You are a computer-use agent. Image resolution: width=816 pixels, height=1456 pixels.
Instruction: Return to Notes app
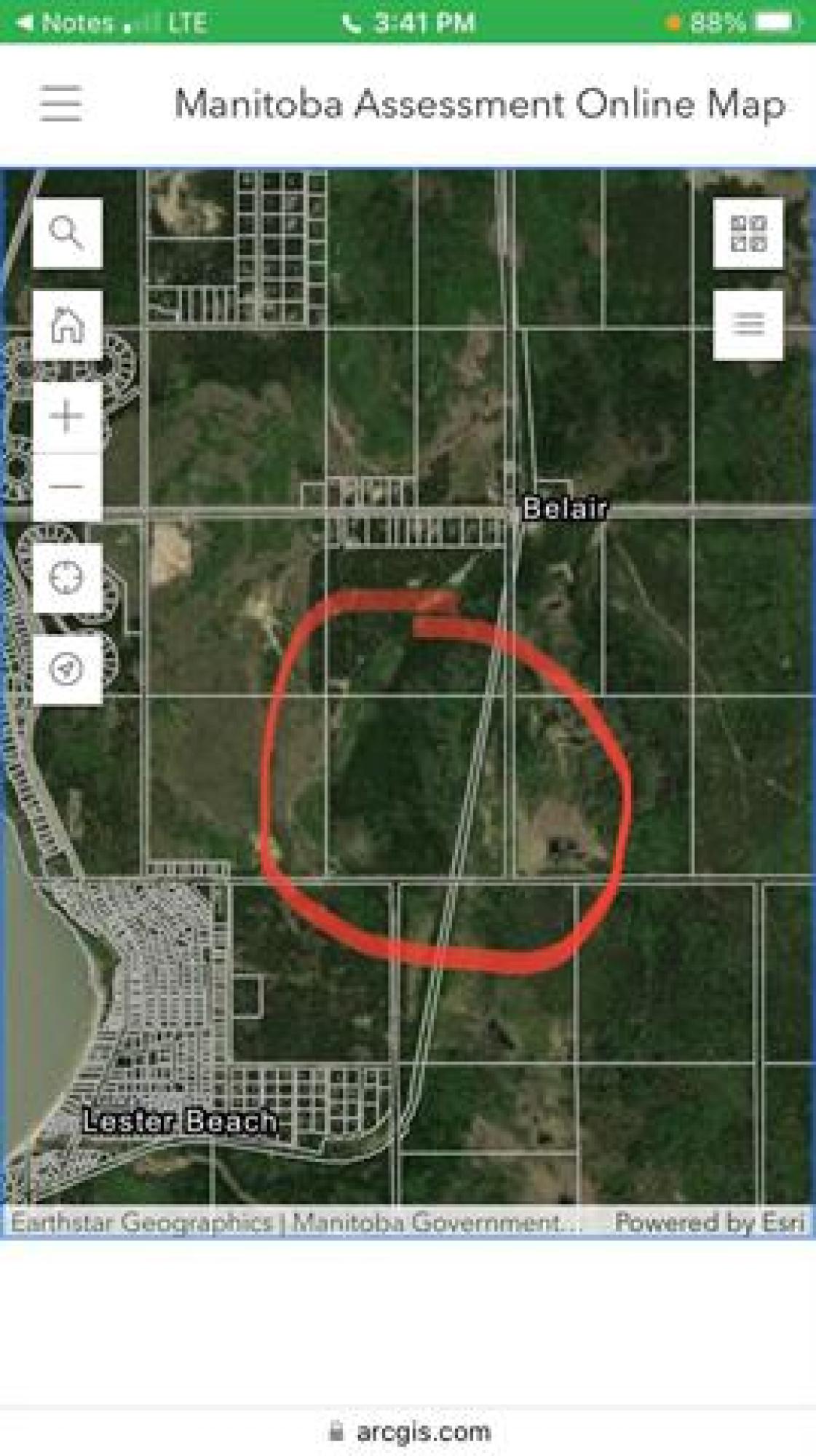(x=66, y=23)
